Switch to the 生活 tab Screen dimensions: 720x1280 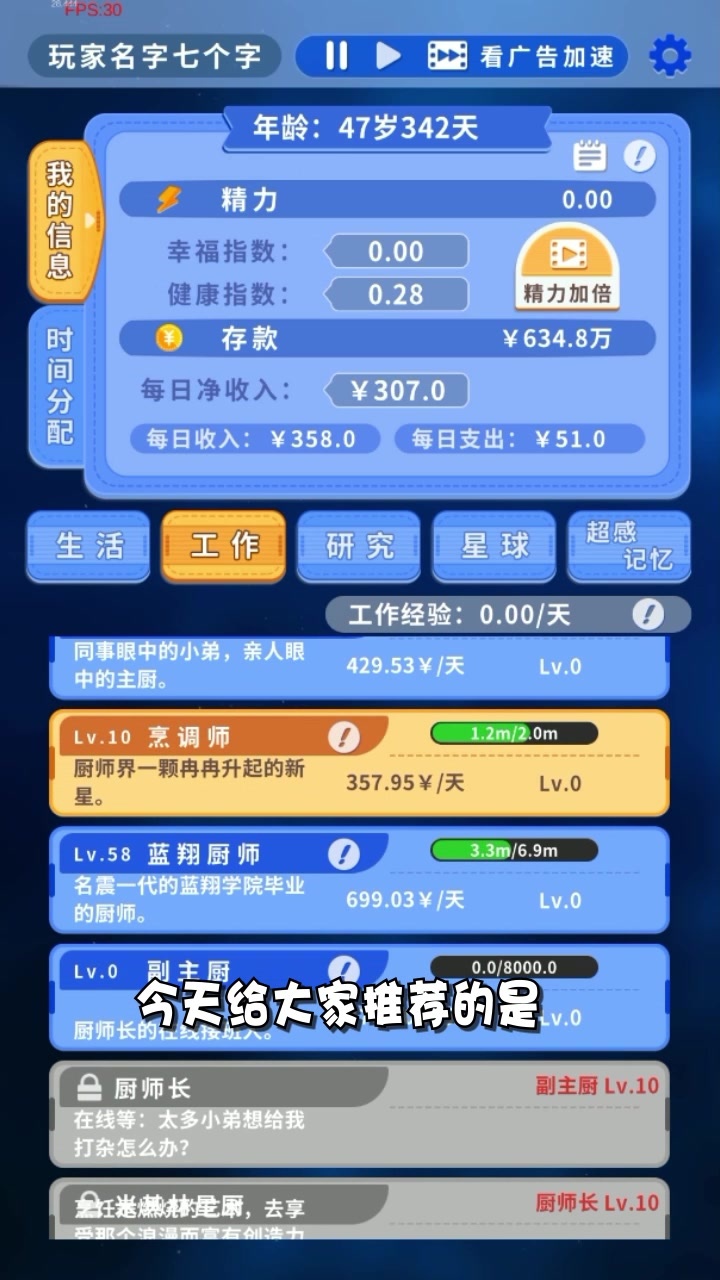pyautogui.click(x=88, y=546)
